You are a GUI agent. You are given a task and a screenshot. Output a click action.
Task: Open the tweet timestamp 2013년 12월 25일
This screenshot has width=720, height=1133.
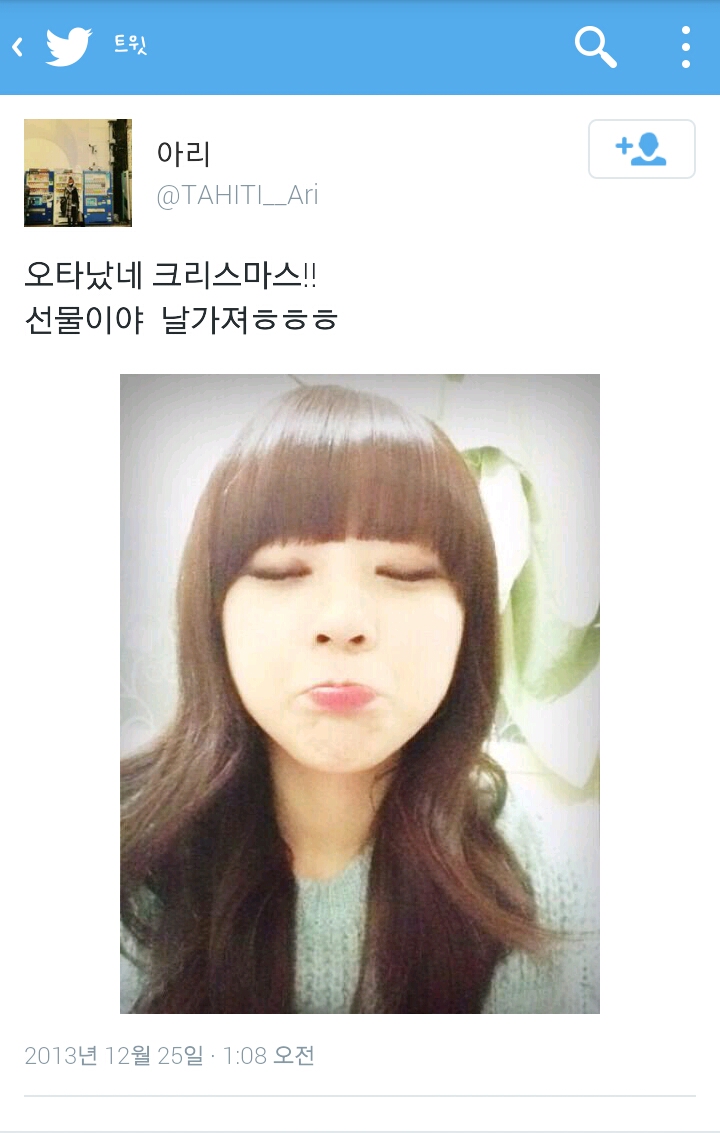[x=115, y=1055]
